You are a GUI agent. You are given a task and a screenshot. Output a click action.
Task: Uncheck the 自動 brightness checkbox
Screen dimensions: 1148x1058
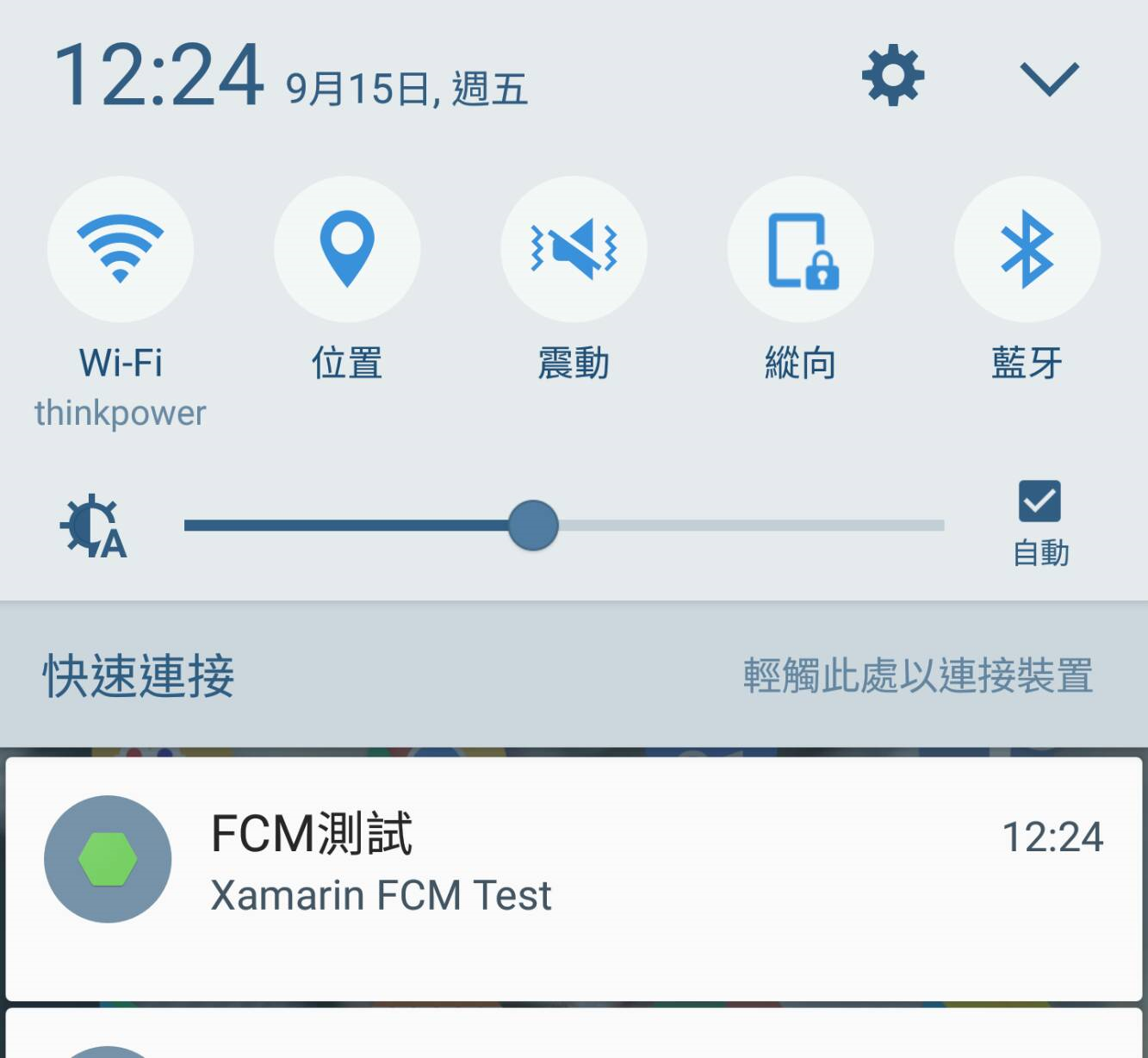pyautogui.click(x=1039, y=501)
